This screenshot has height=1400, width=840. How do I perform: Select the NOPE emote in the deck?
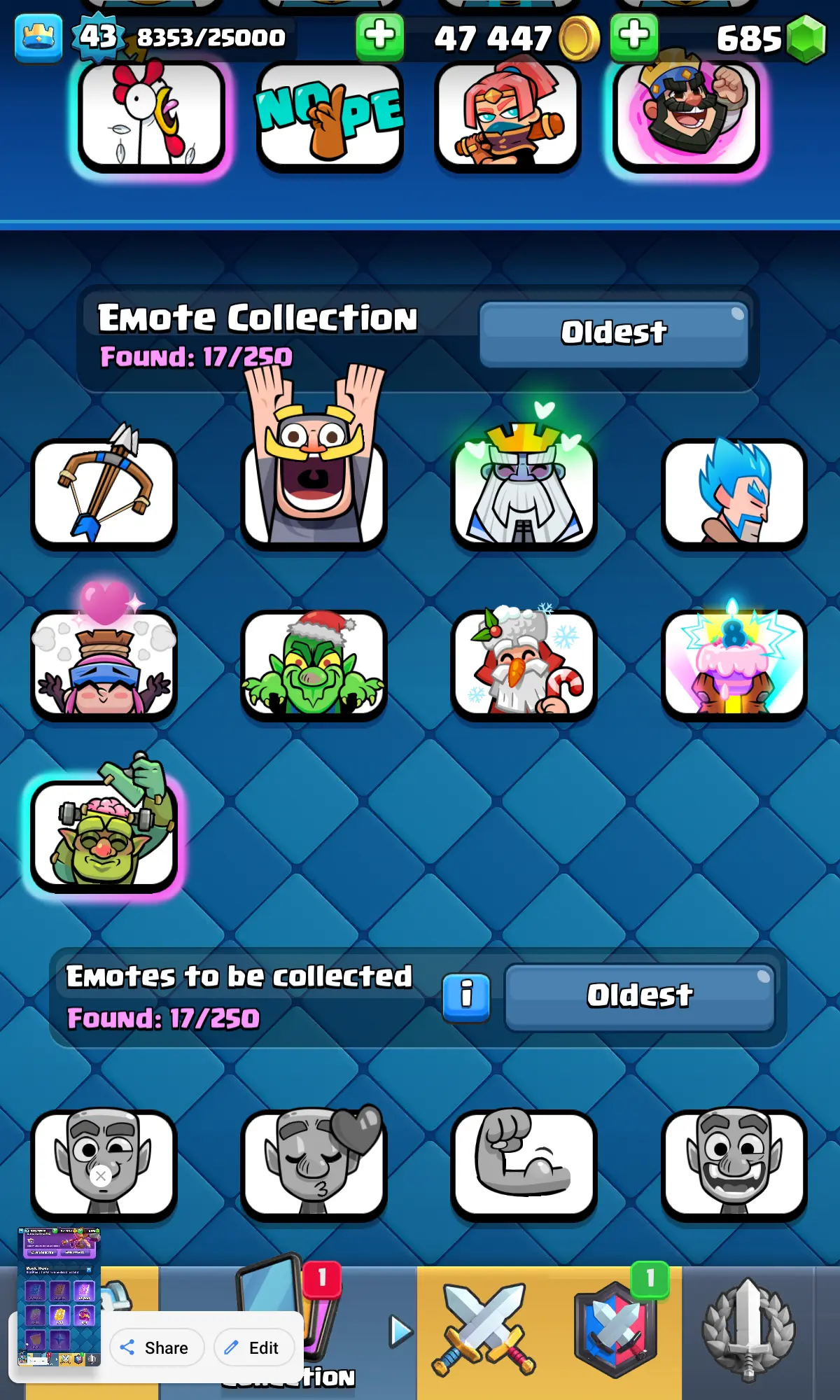point(330,117)
